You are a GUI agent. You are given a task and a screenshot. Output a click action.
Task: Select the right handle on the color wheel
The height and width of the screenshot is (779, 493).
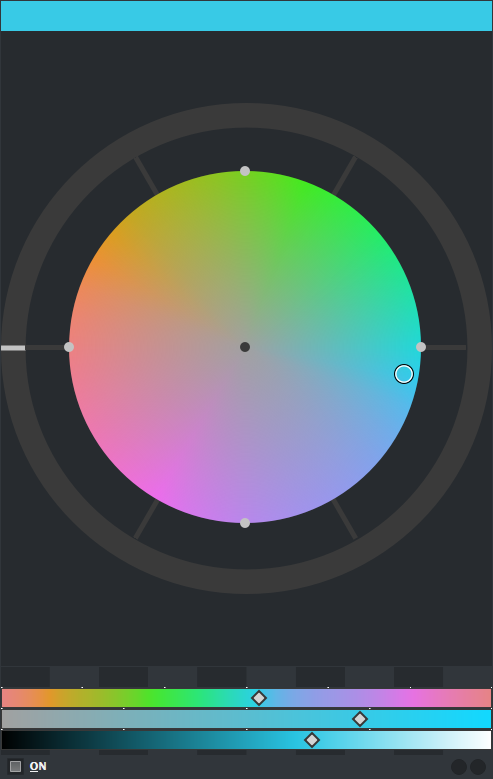click(x=421, y=347)
